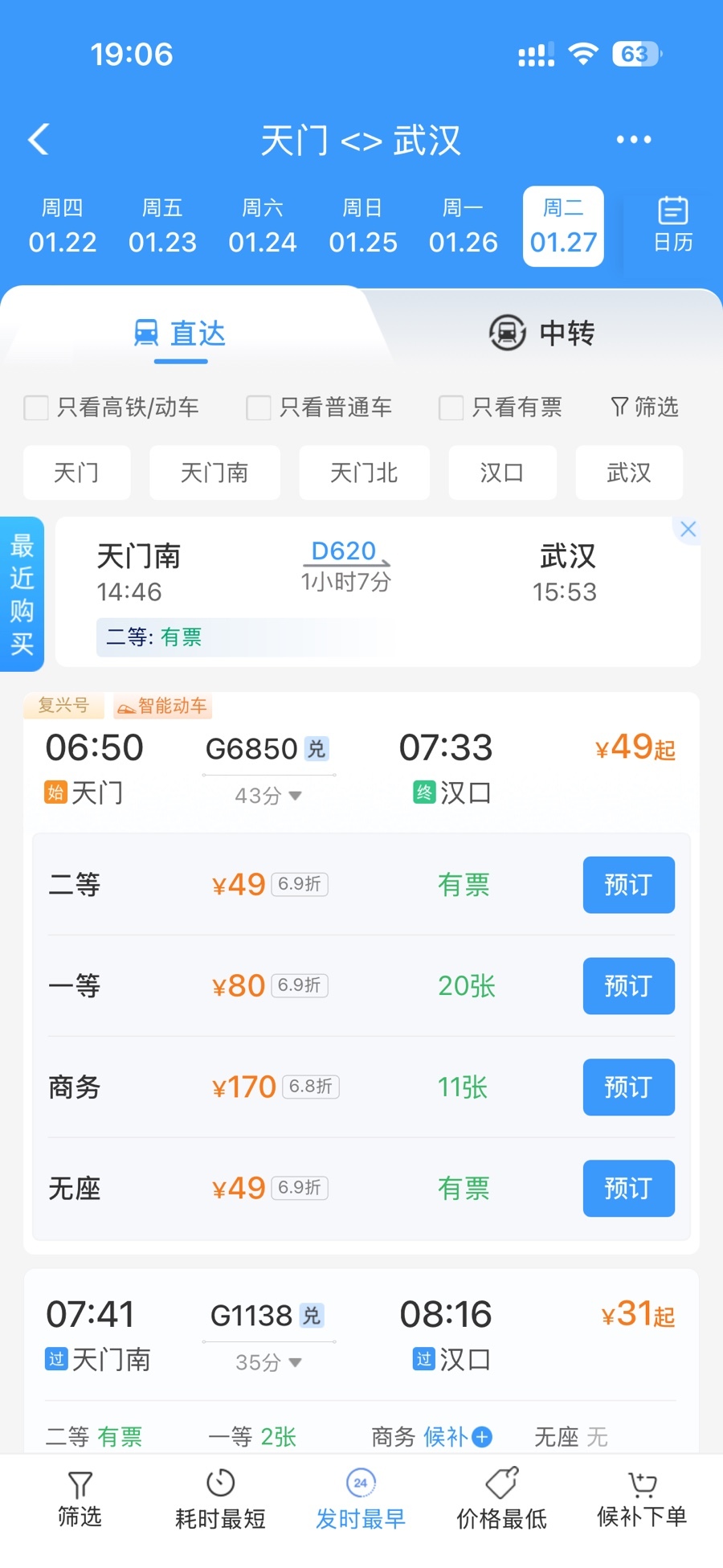This screenshot has width=723, height=1568.
Task: Book 二等 seat on G6850
Action: 628,885
